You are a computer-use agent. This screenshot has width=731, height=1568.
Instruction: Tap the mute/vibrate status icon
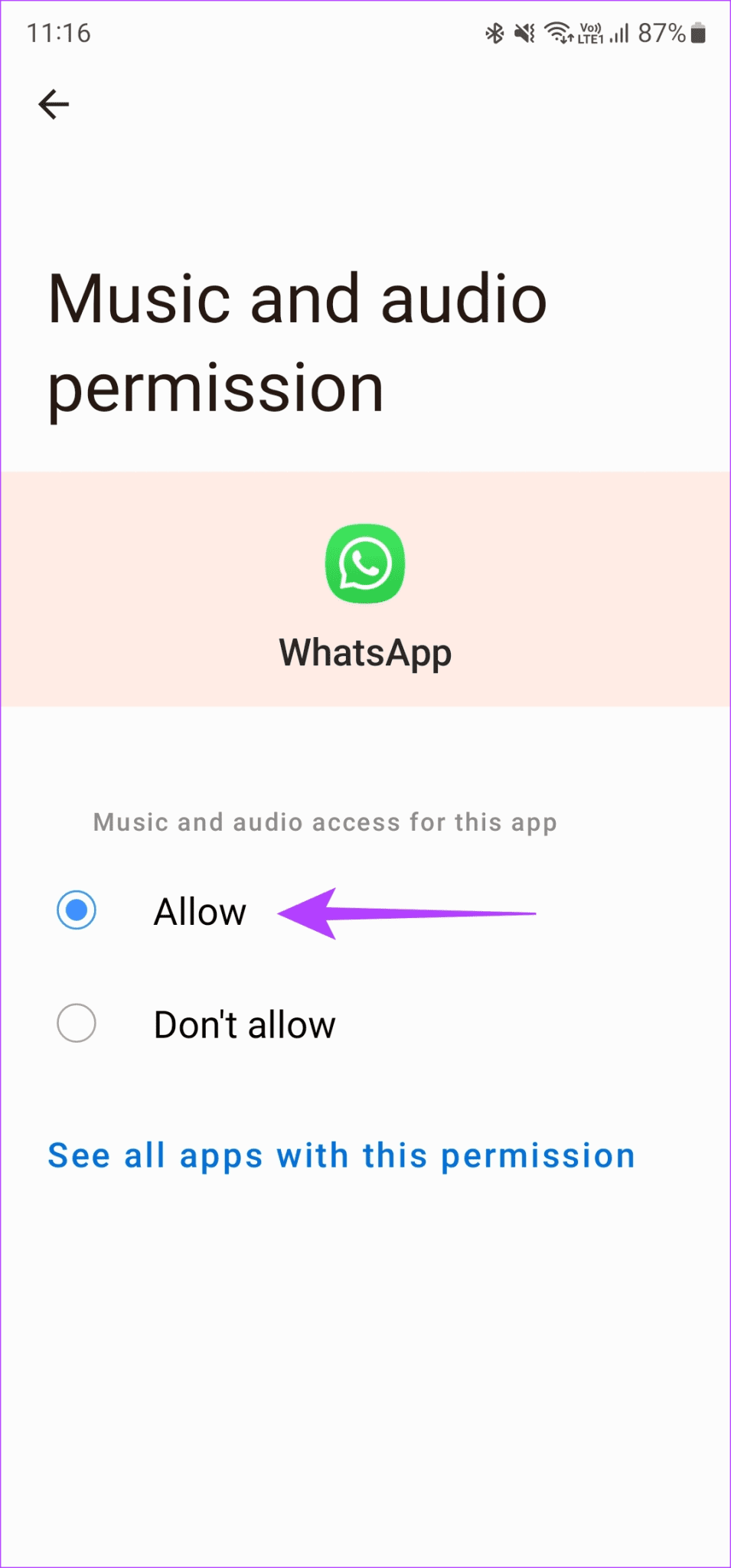[523, 32]
